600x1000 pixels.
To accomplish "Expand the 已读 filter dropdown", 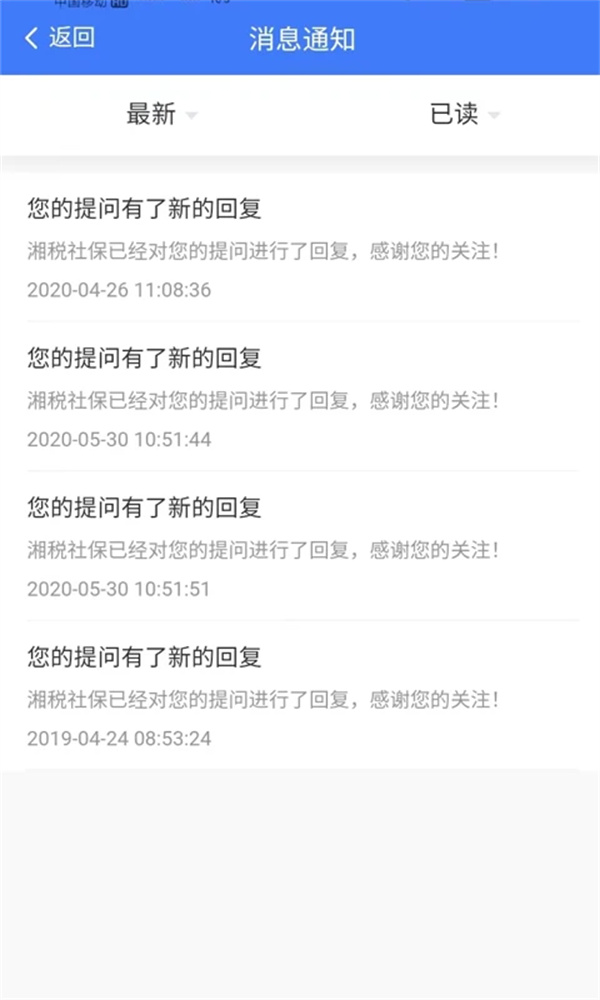I will [x=465, y=114].
